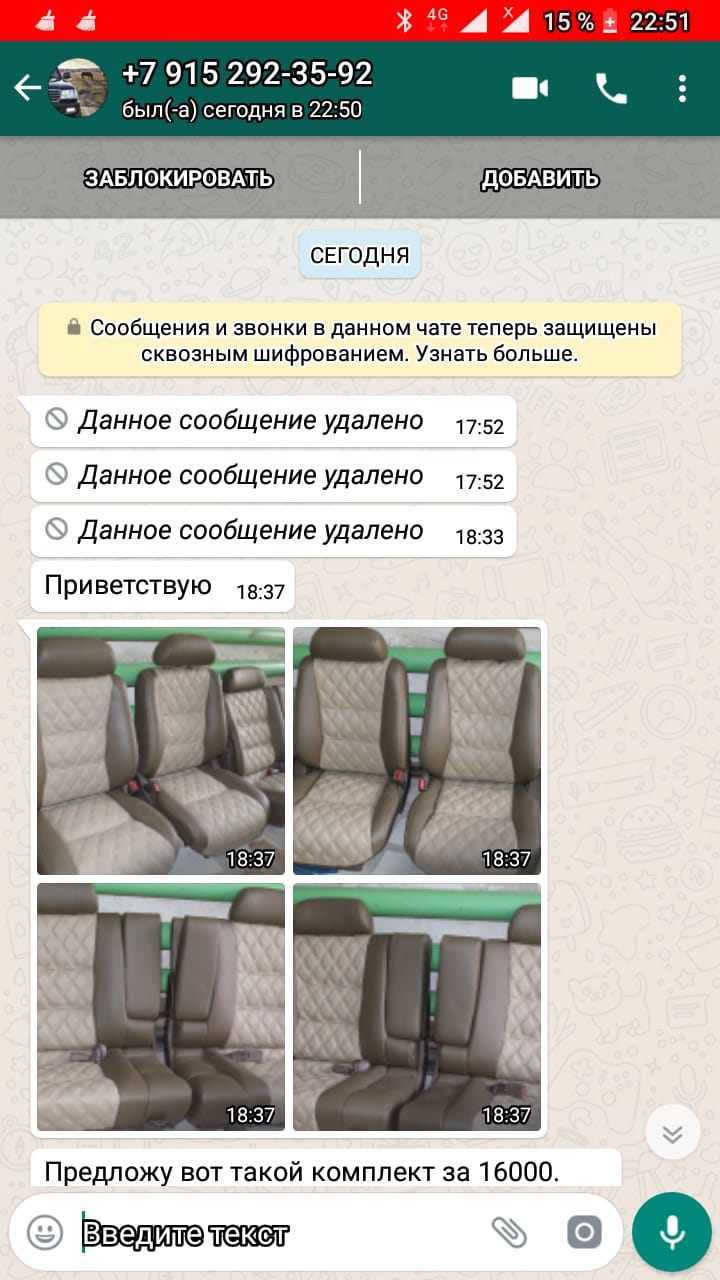The image size is (720, 1280).
Task: Go back to the chat list
Action: [27, 88]
